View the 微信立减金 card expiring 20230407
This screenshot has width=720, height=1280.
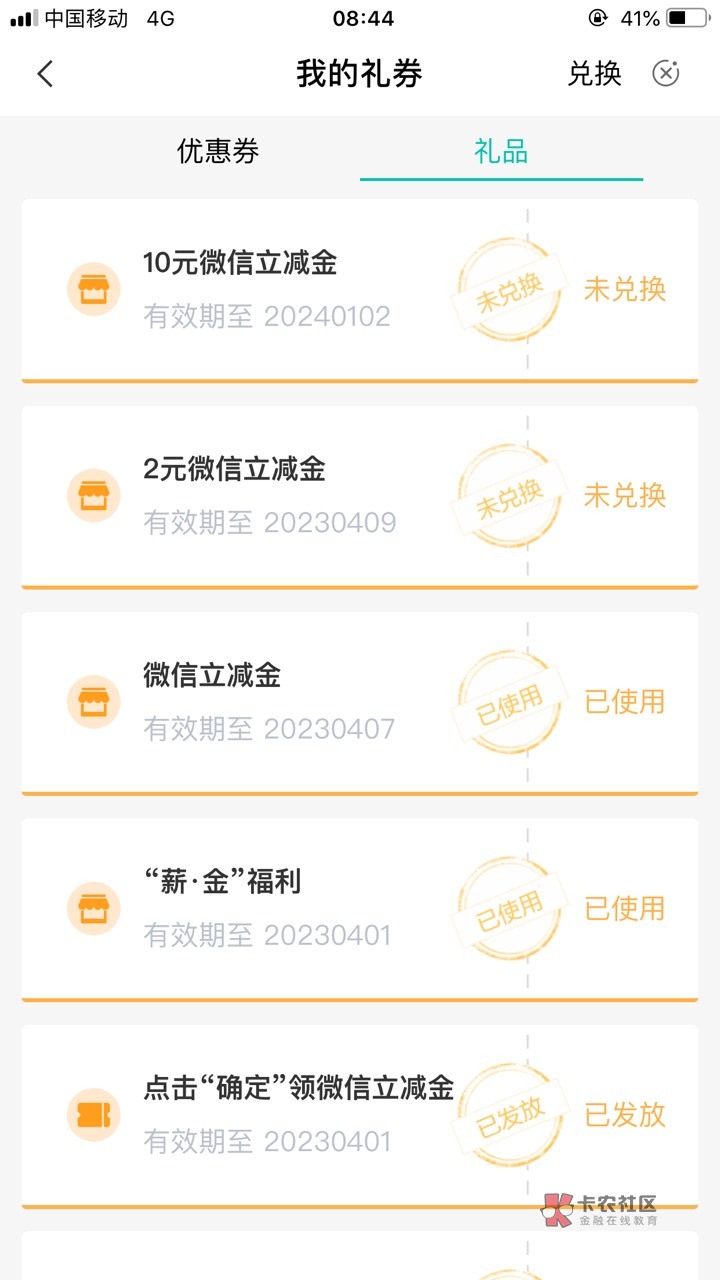(360, 702)
